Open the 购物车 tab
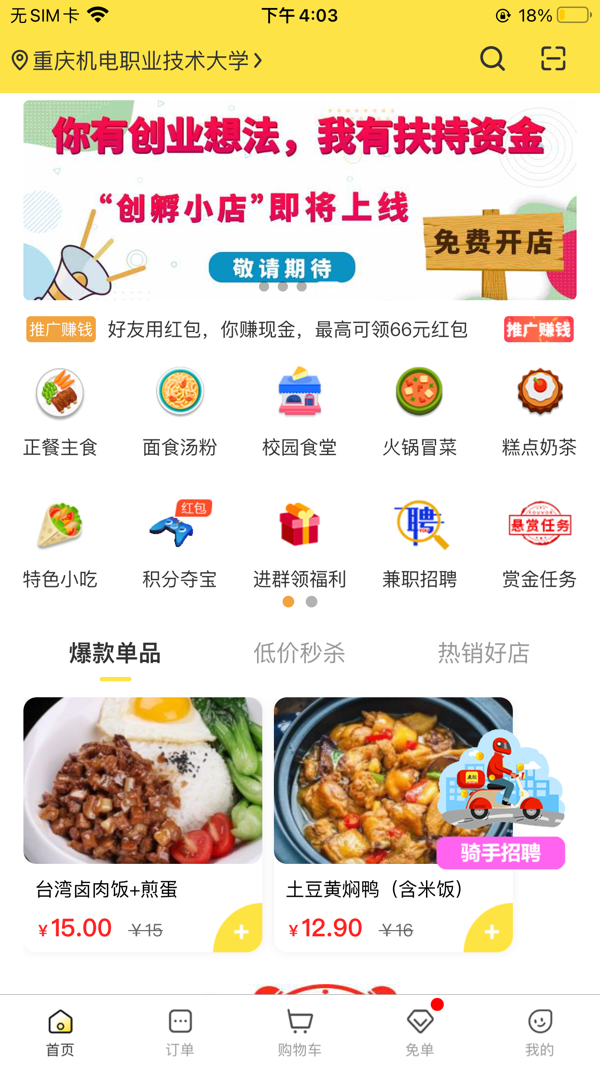Viewport: 600px width, 1067px height. [x=299, y=1032]
